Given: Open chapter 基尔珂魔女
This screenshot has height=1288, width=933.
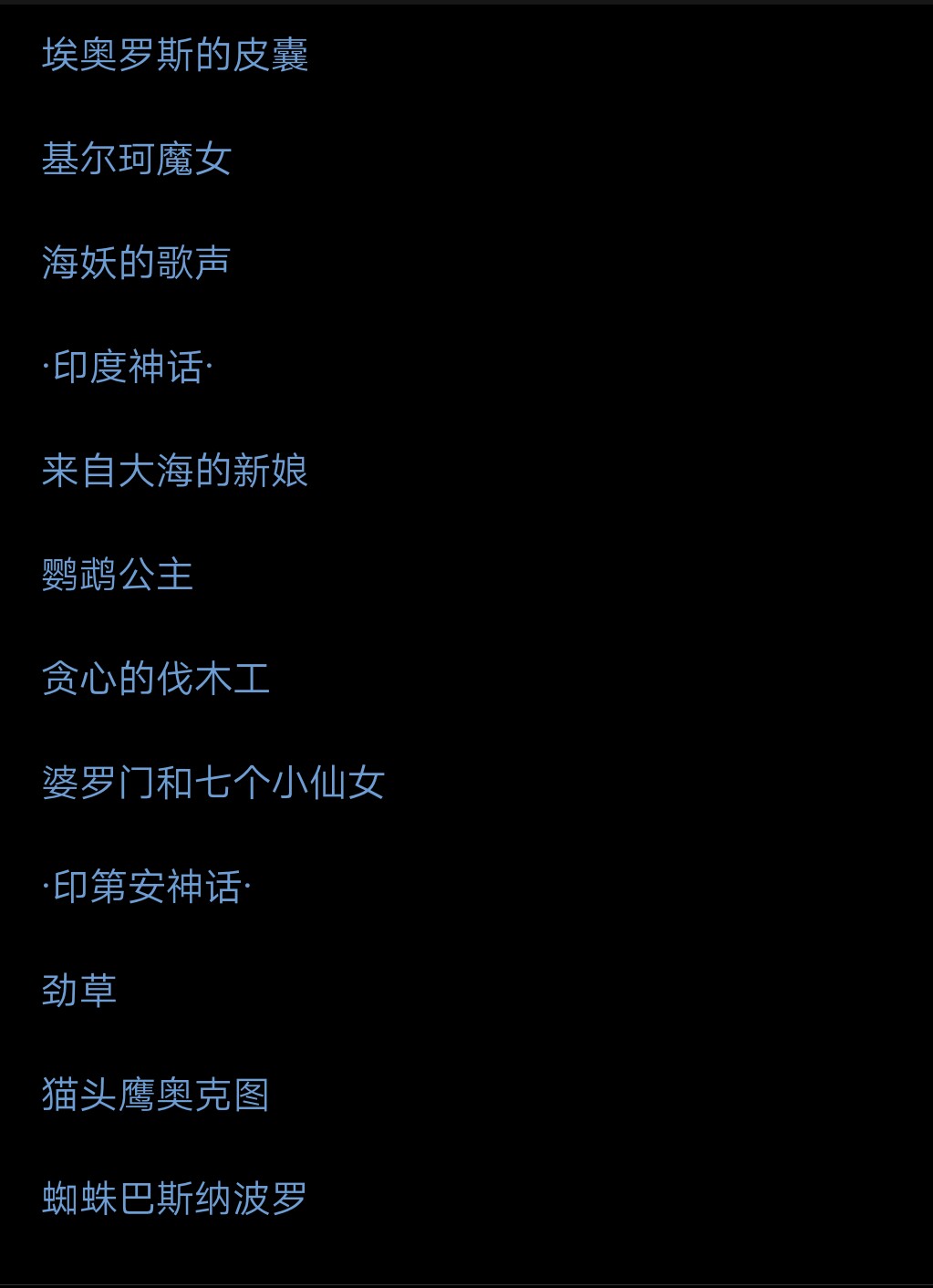Looking at the screenshot, I should [x=137, y=159].
